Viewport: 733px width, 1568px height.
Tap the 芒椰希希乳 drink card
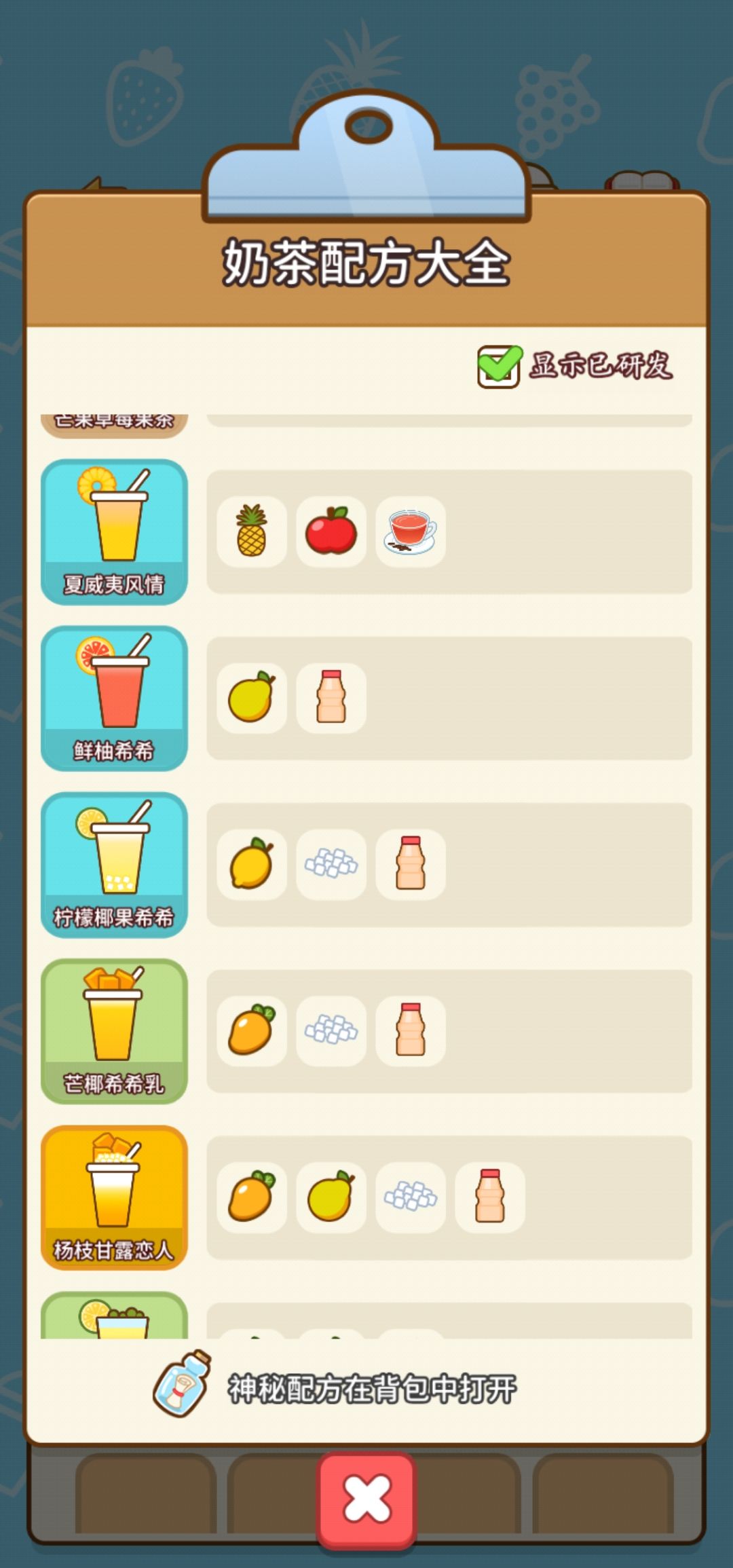(114, 1030)
